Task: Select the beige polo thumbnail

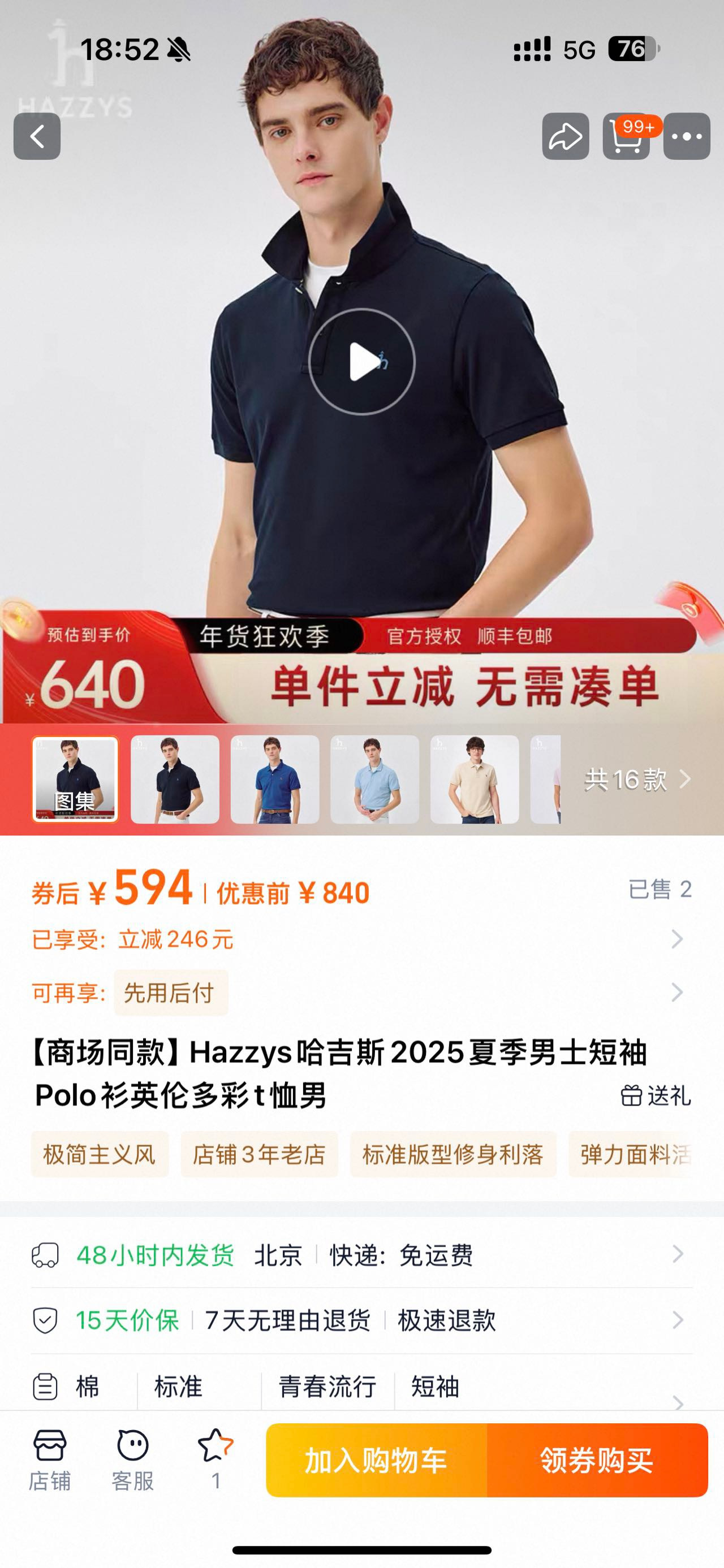Action: [x=475, y=779]
